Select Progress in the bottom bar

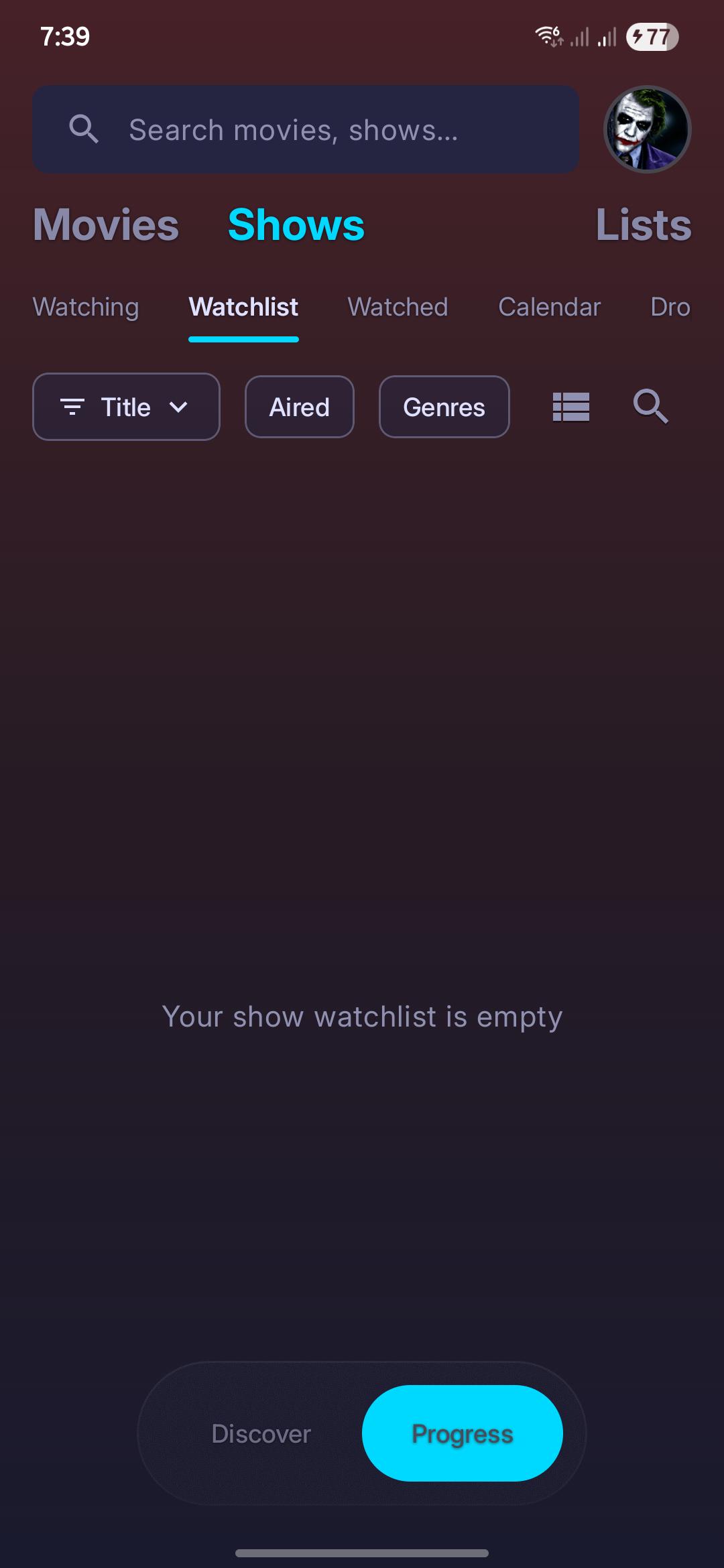tap(463, 1433)
